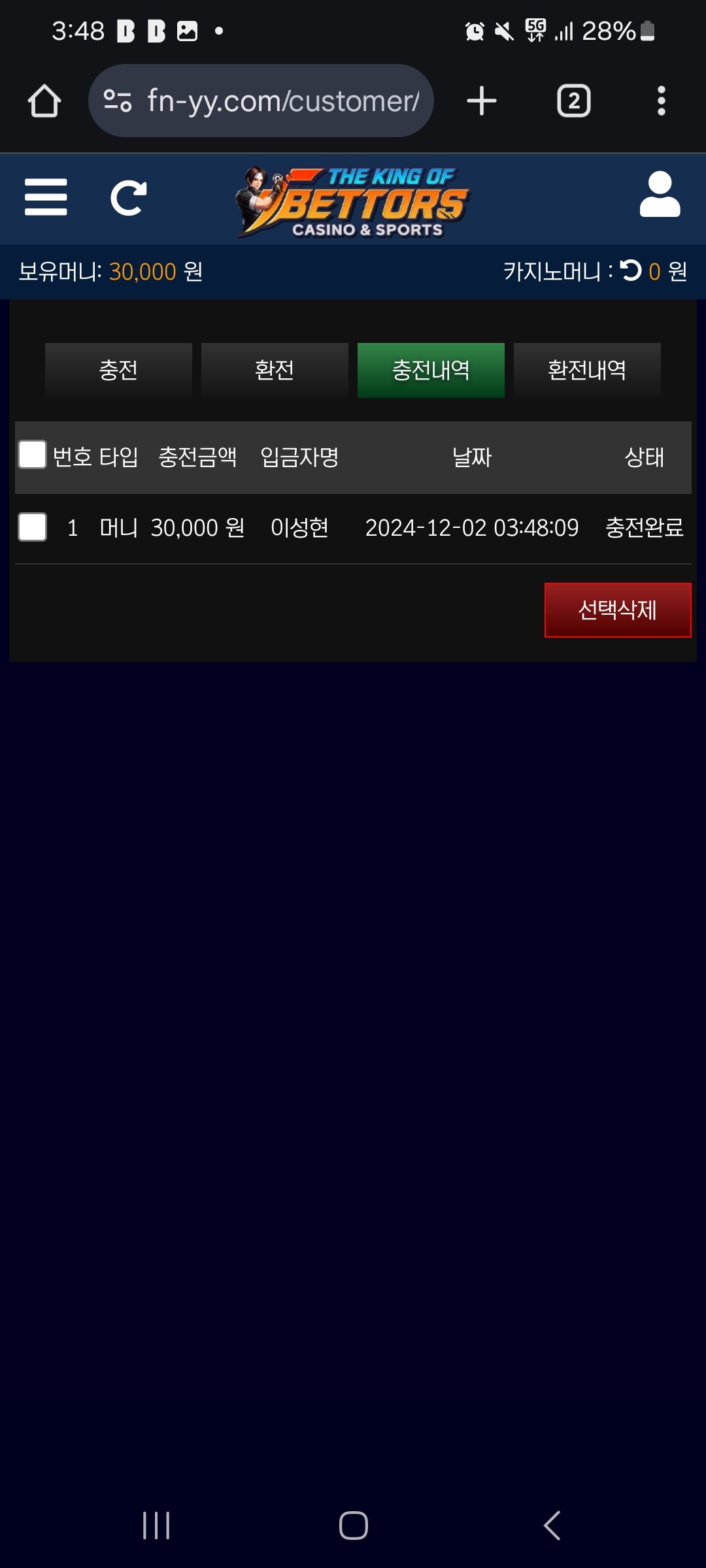Check the select-all box in header
The width and height of the screenshot is (706, 1568).
(33, 455)
